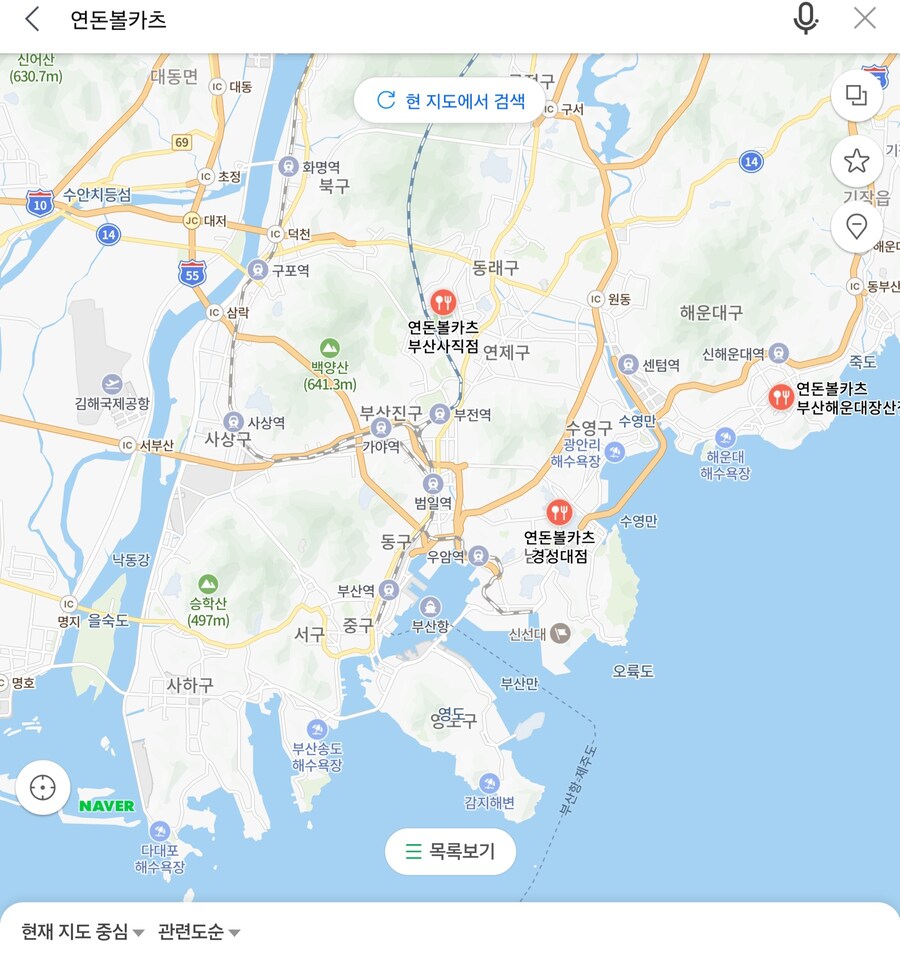Image resolution: width=900 pixels, height=956 pixels.
Task: Tap the microphone icon for voice search
Action: (x=806, y=18)
